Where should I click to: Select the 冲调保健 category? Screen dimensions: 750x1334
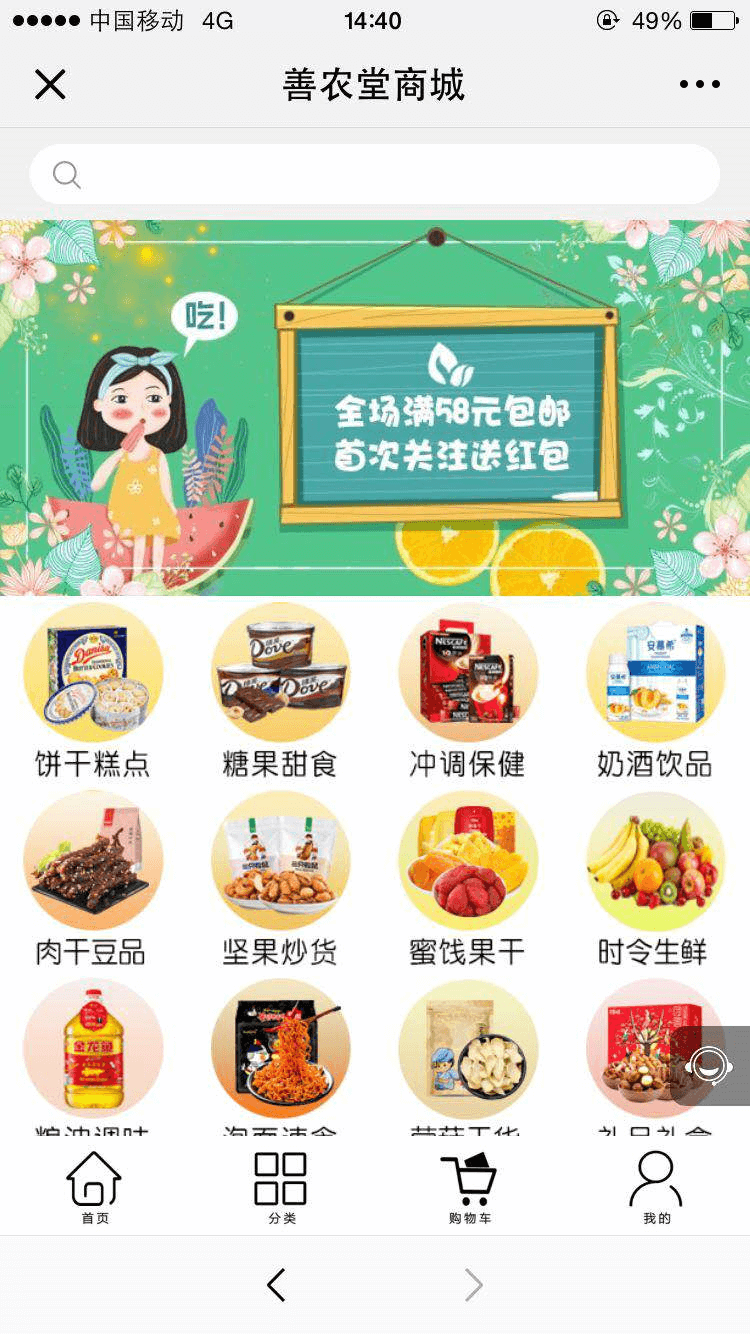467,690
